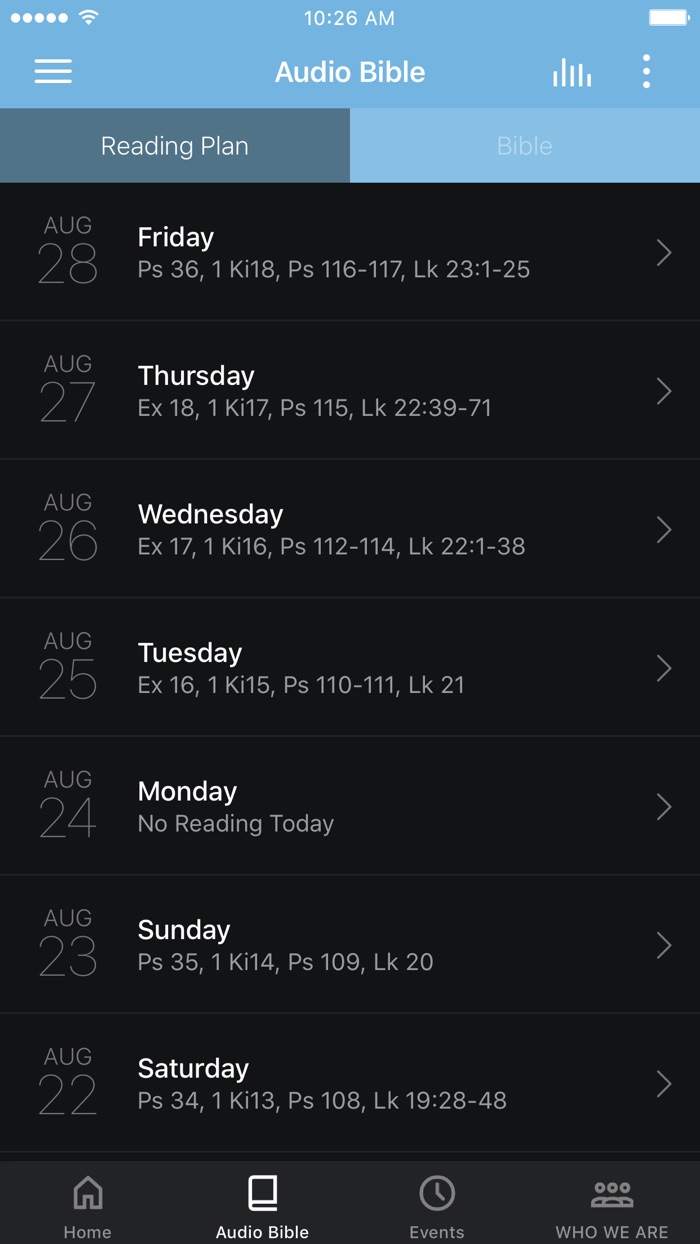Open Tuesday Aug 25 reading
Screen dimensions: 700x1244
click(x=350, y=667)
